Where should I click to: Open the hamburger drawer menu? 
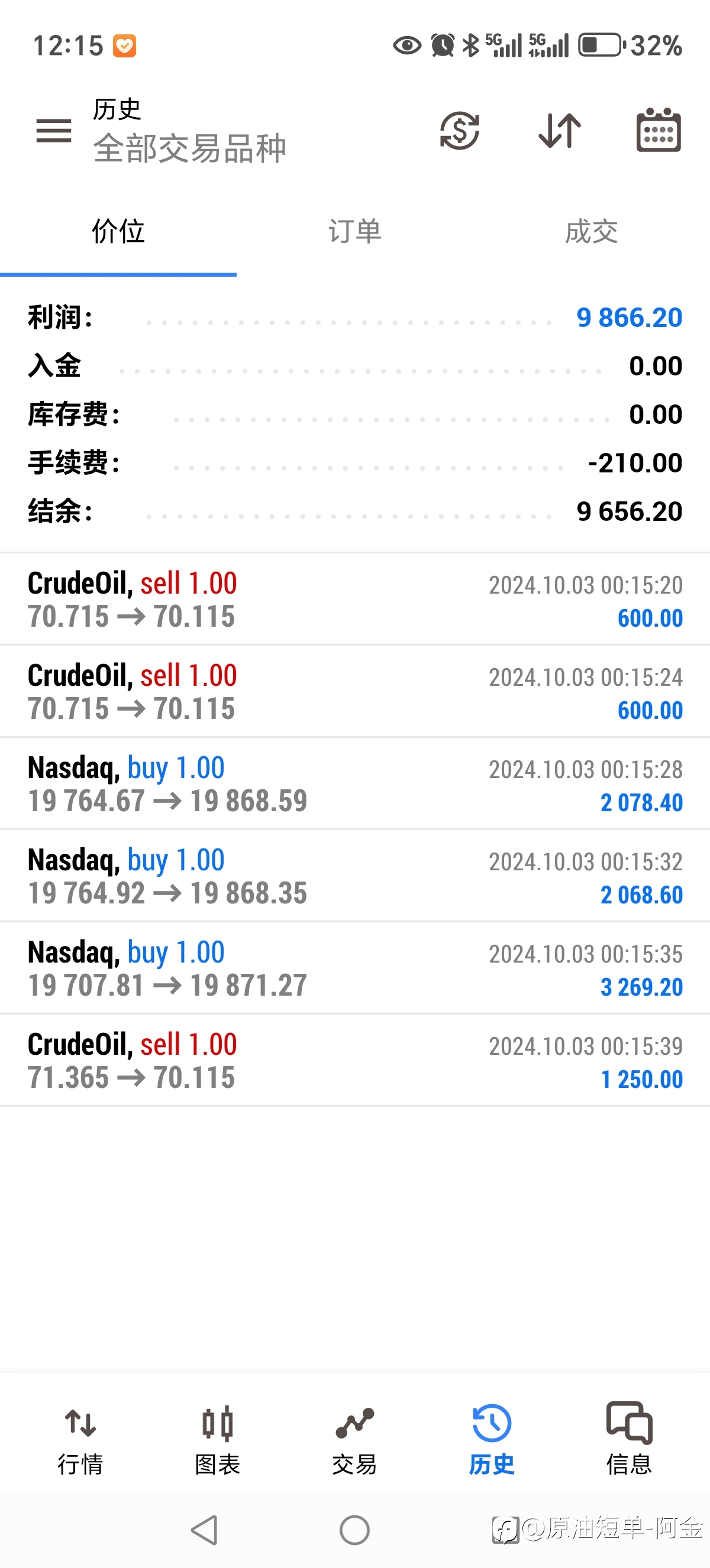click(x=54, y=130)
